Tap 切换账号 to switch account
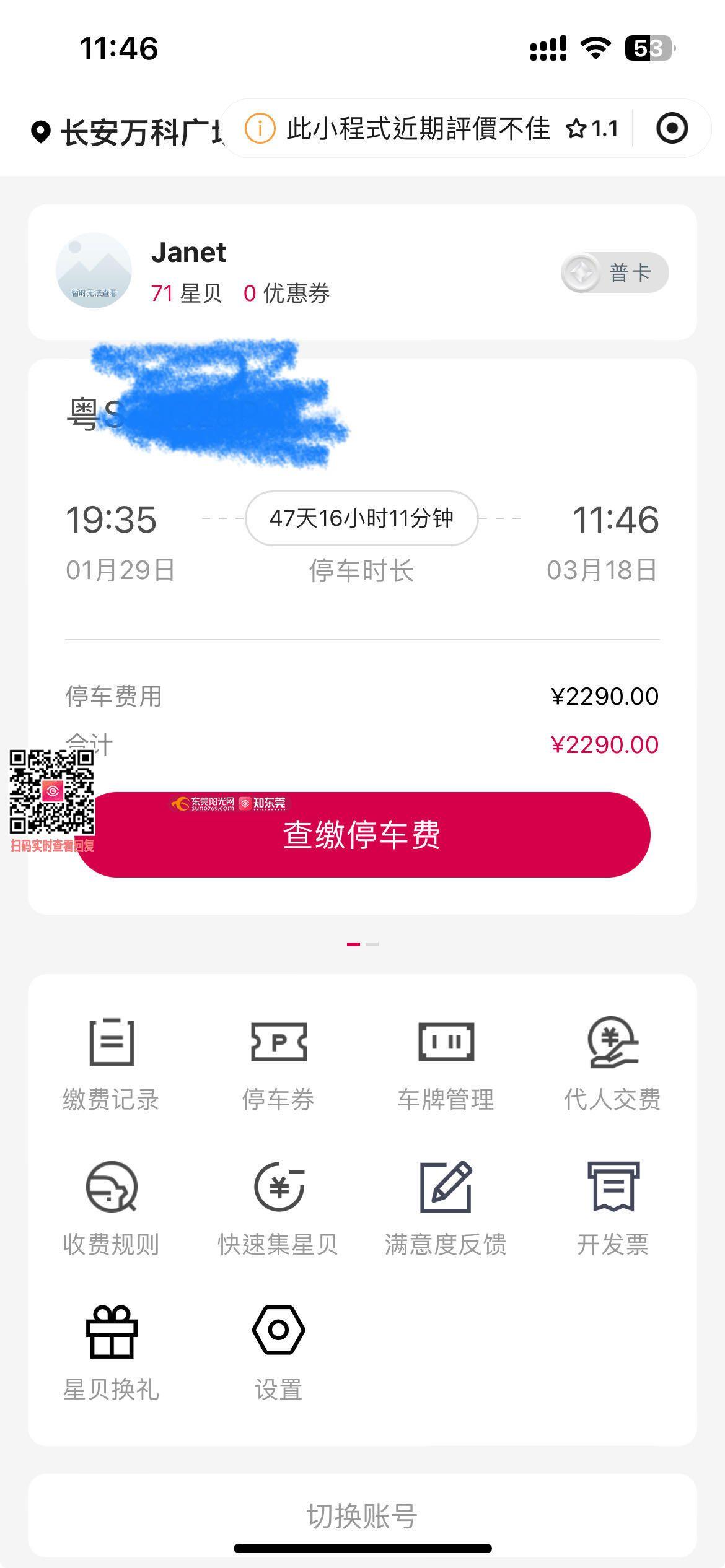The image size is (725, 1568). tap(362, 1515)
